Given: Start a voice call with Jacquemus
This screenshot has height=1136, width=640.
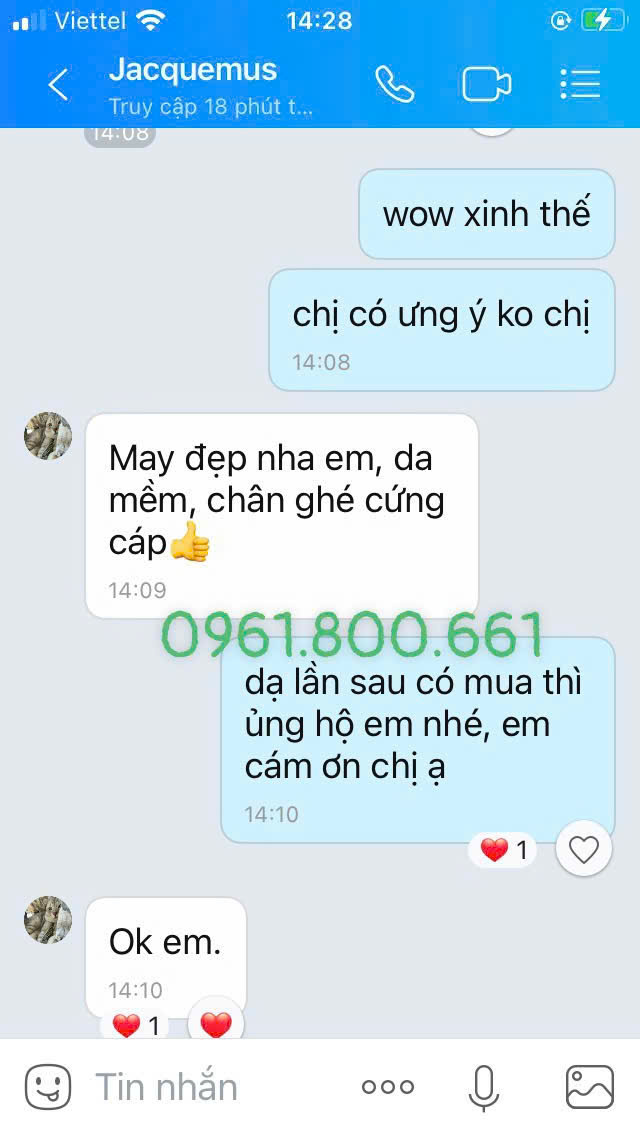Looking at the screenshot, I should [x=394, y=85].
